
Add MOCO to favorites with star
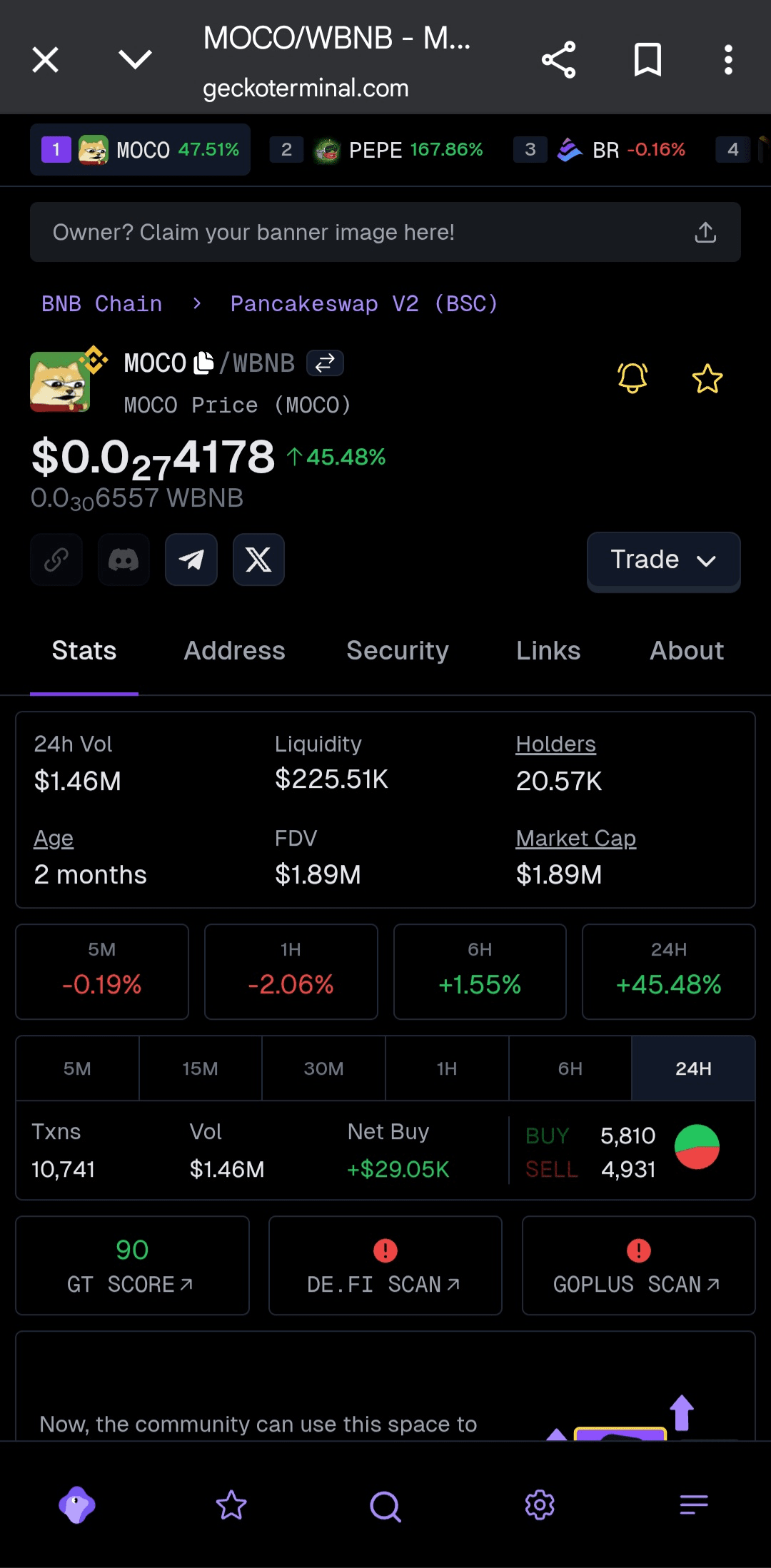pos(707,378)
